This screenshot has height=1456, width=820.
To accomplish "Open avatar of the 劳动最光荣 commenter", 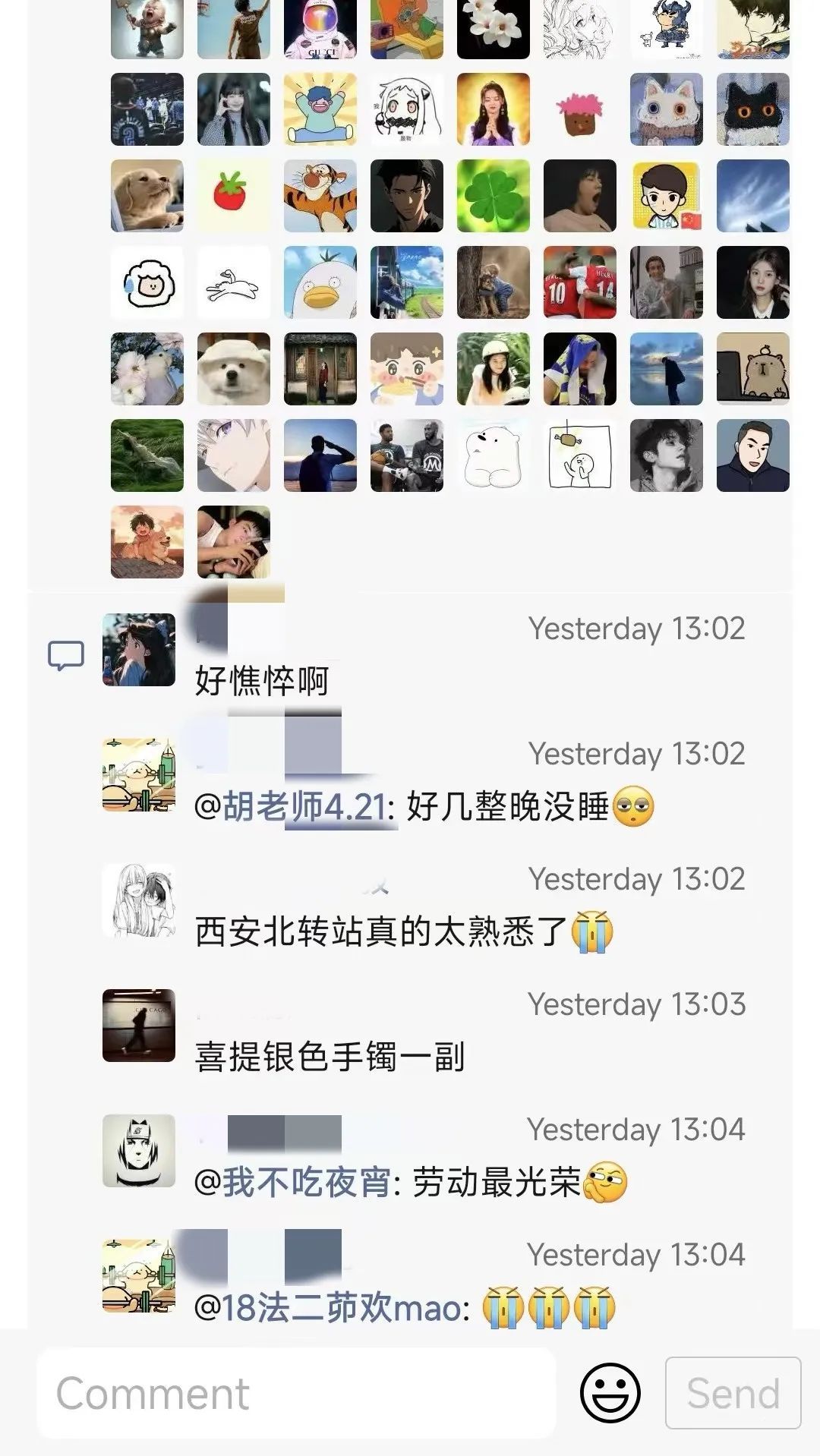I will 139,1151.
